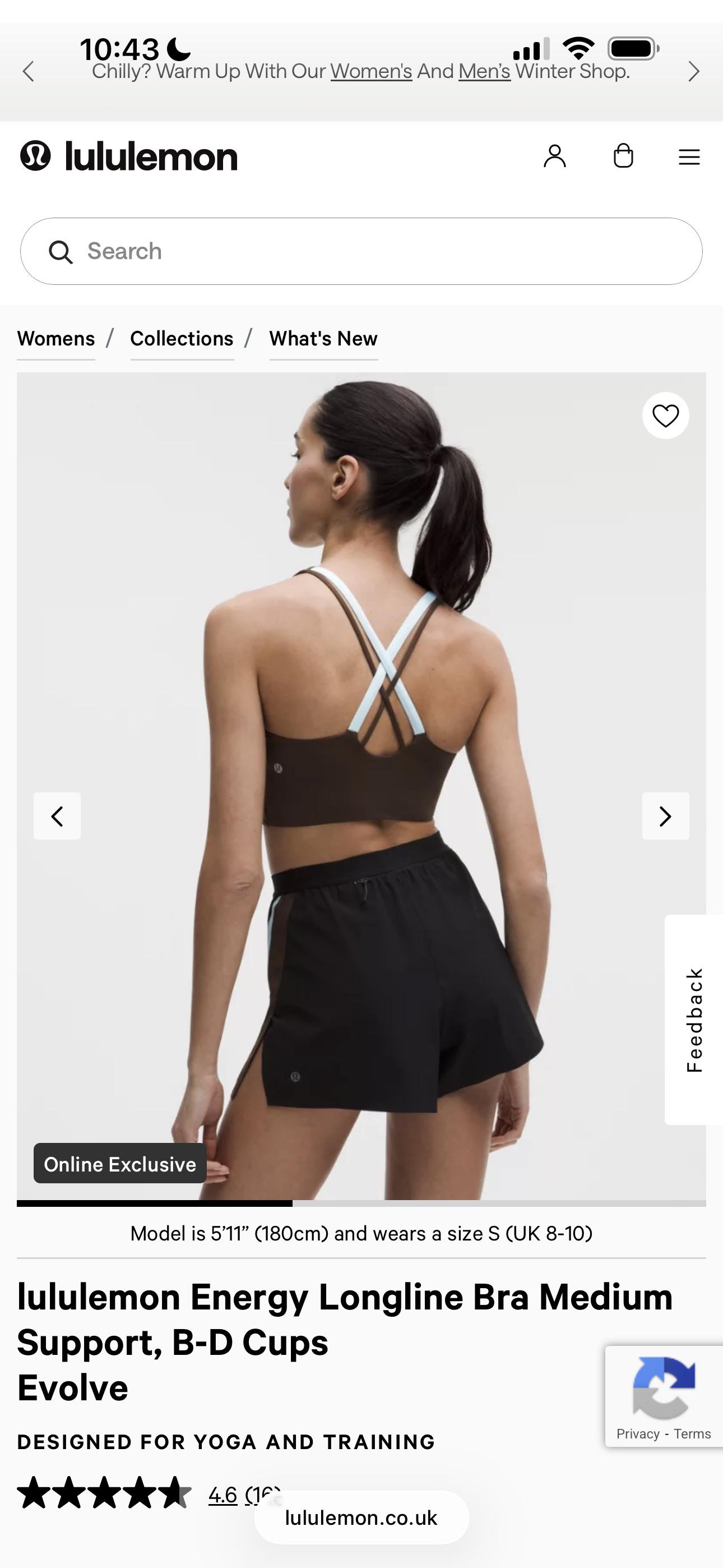Screen dimensions: 723x1568
Task: Show the next promo banner message
Action: pos(693,72)
